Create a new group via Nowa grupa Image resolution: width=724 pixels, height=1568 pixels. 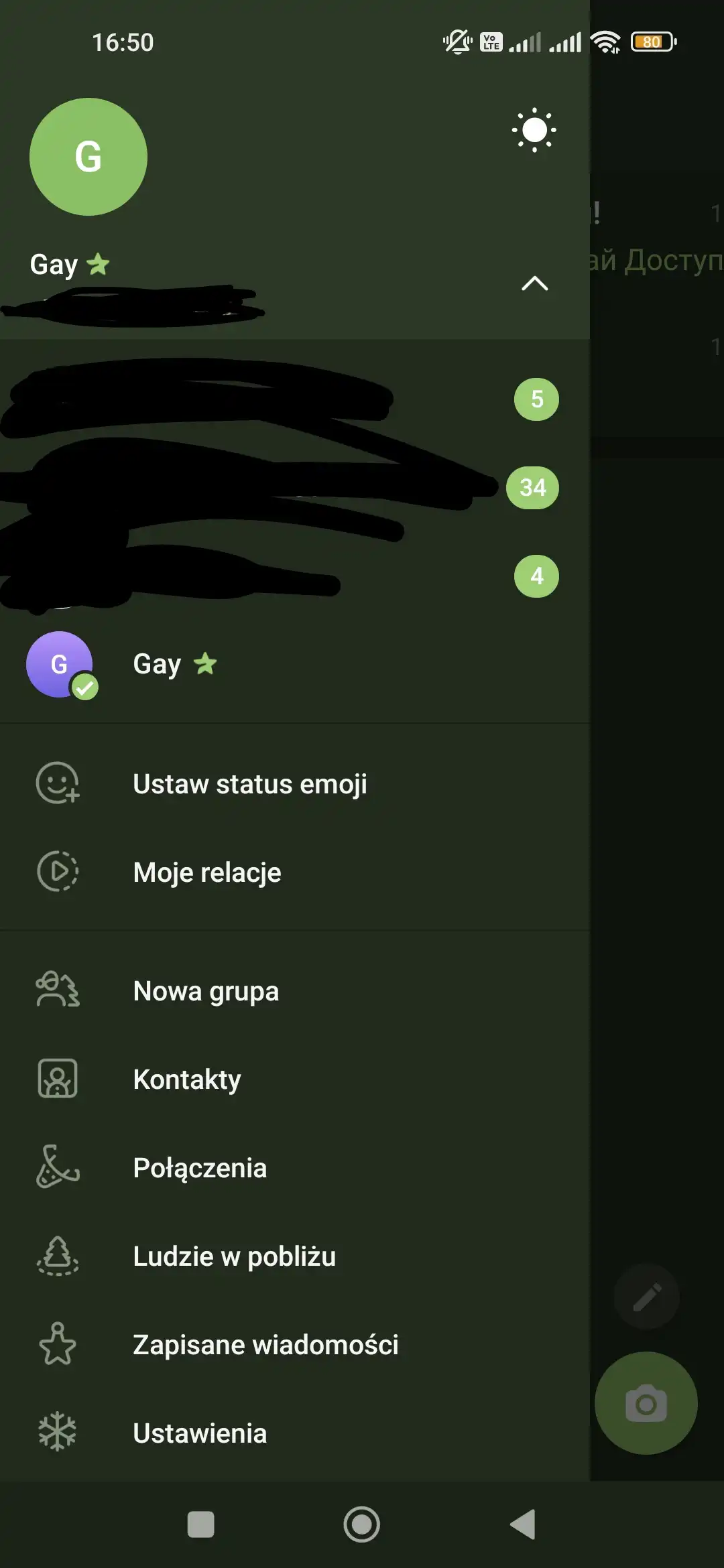coord(295,990)
